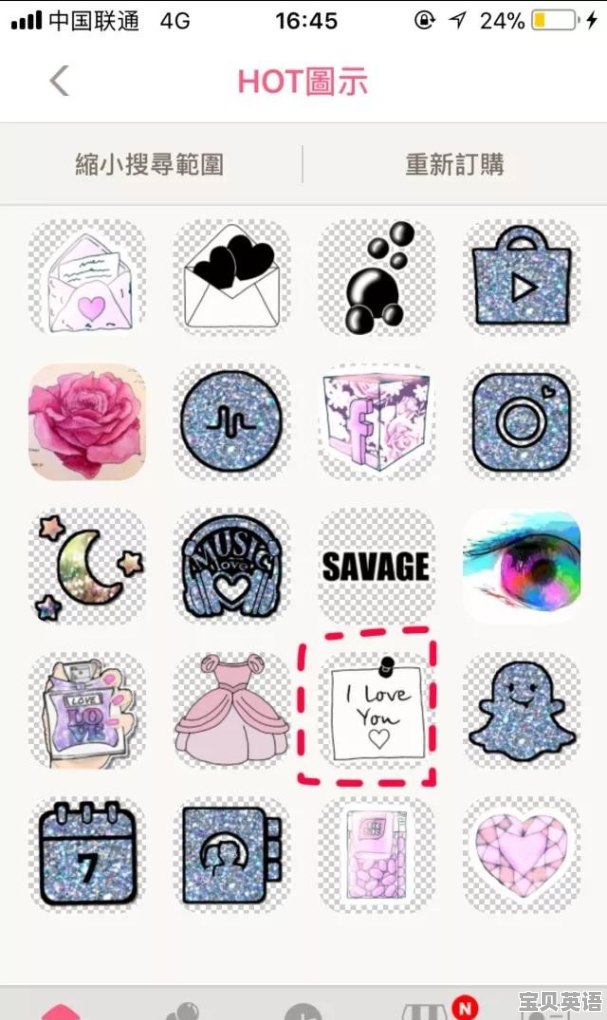Pick the Music Lover headphones icon
The image size is (607, 1020).
231,566
